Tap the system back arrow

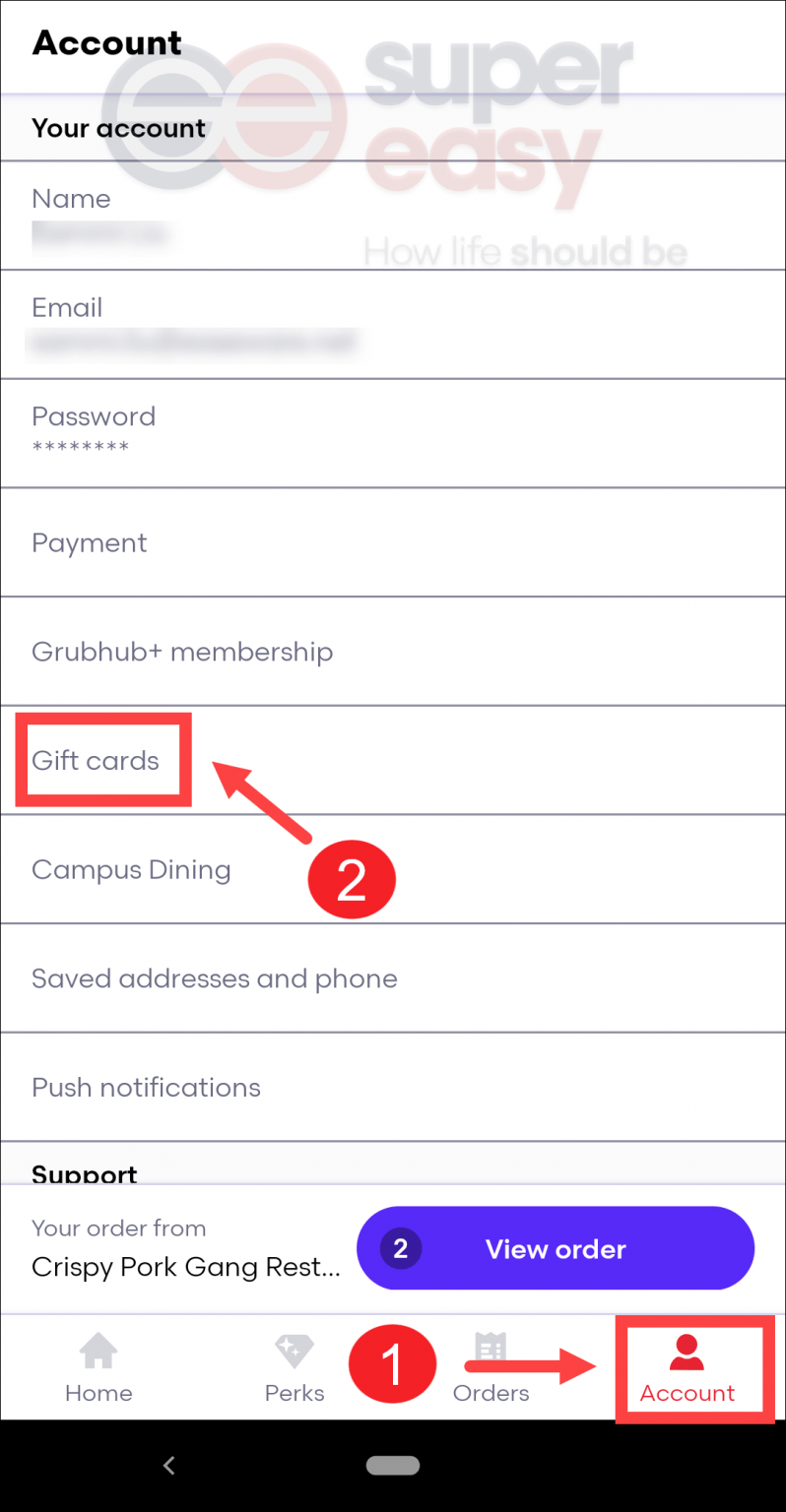click(168, 1466)
